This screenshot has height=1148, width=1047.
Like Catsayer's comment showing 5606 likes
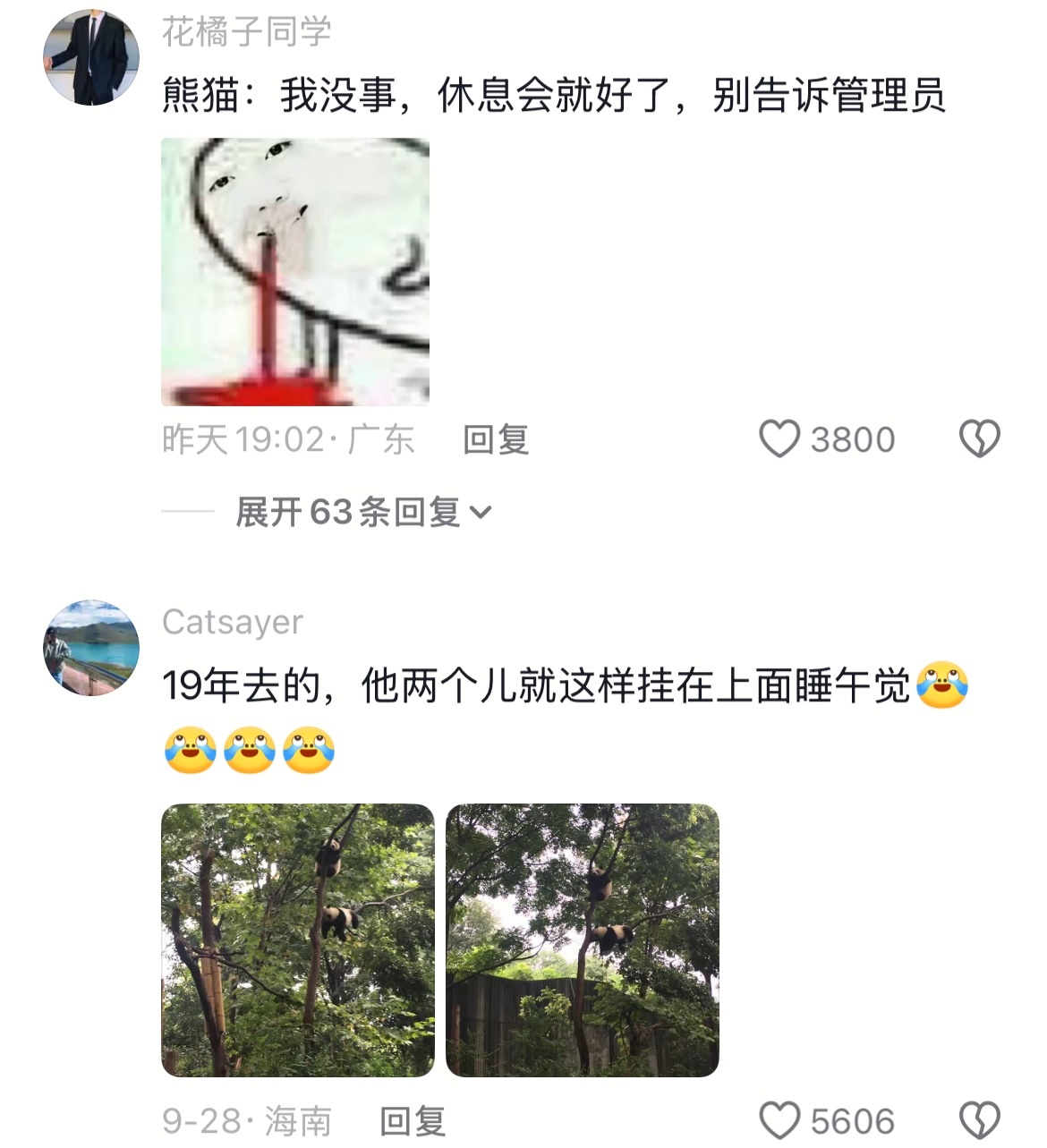pos(780,1118)
